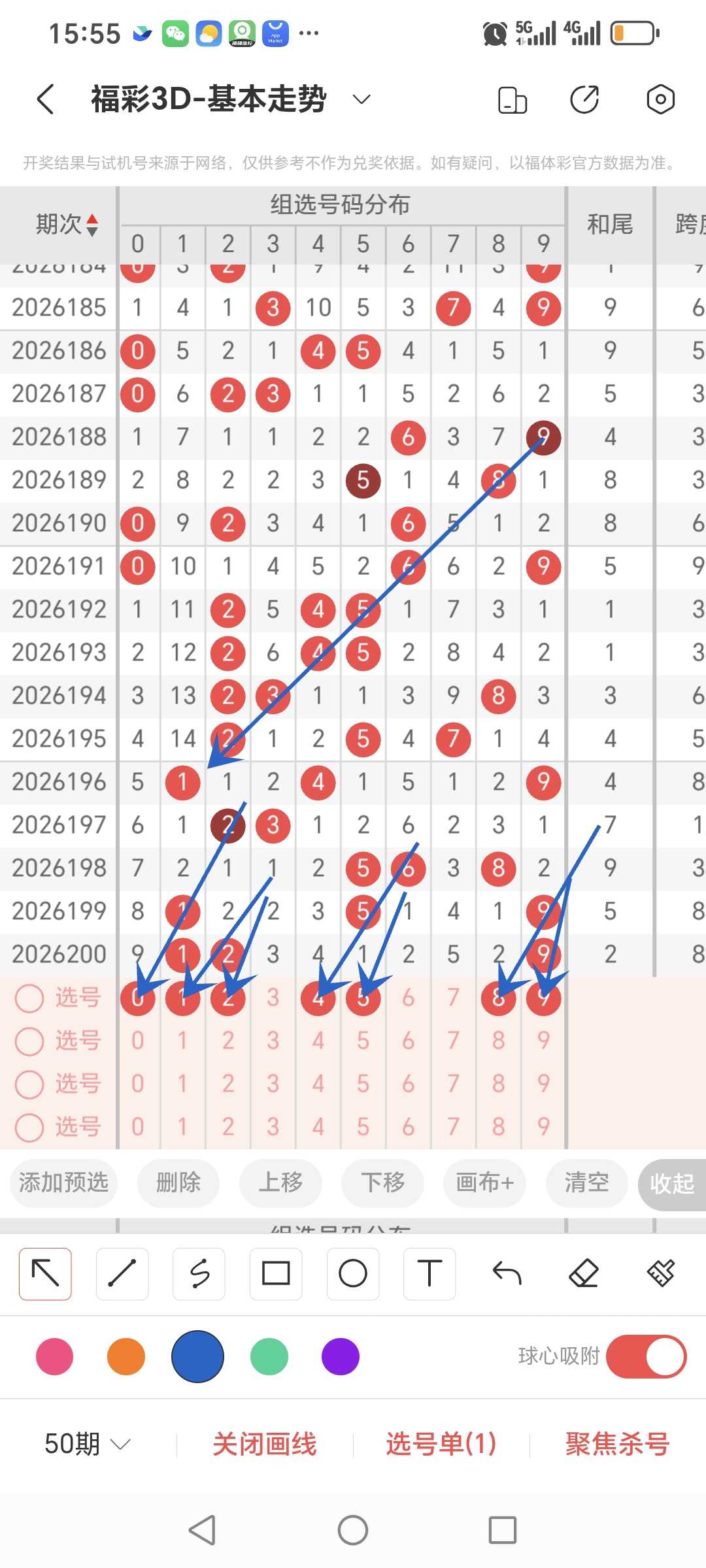Pick the rectangle shape tool

(x=276, y=1273)
